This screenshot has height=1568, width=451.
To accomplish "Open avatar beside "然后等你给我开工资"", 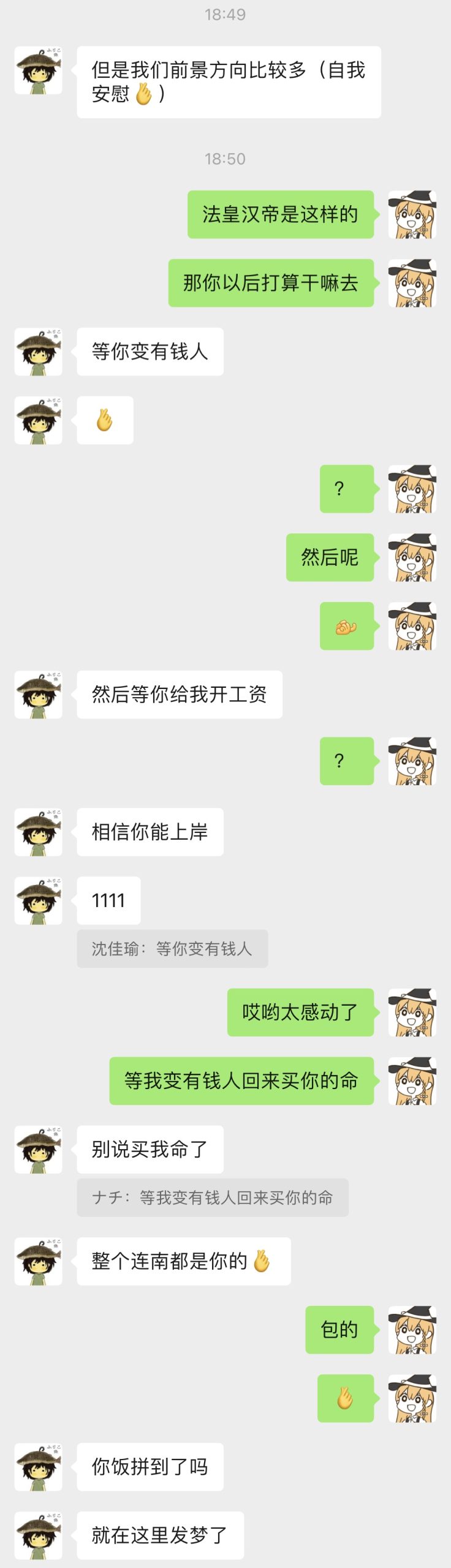I will [x=38, y=695].
